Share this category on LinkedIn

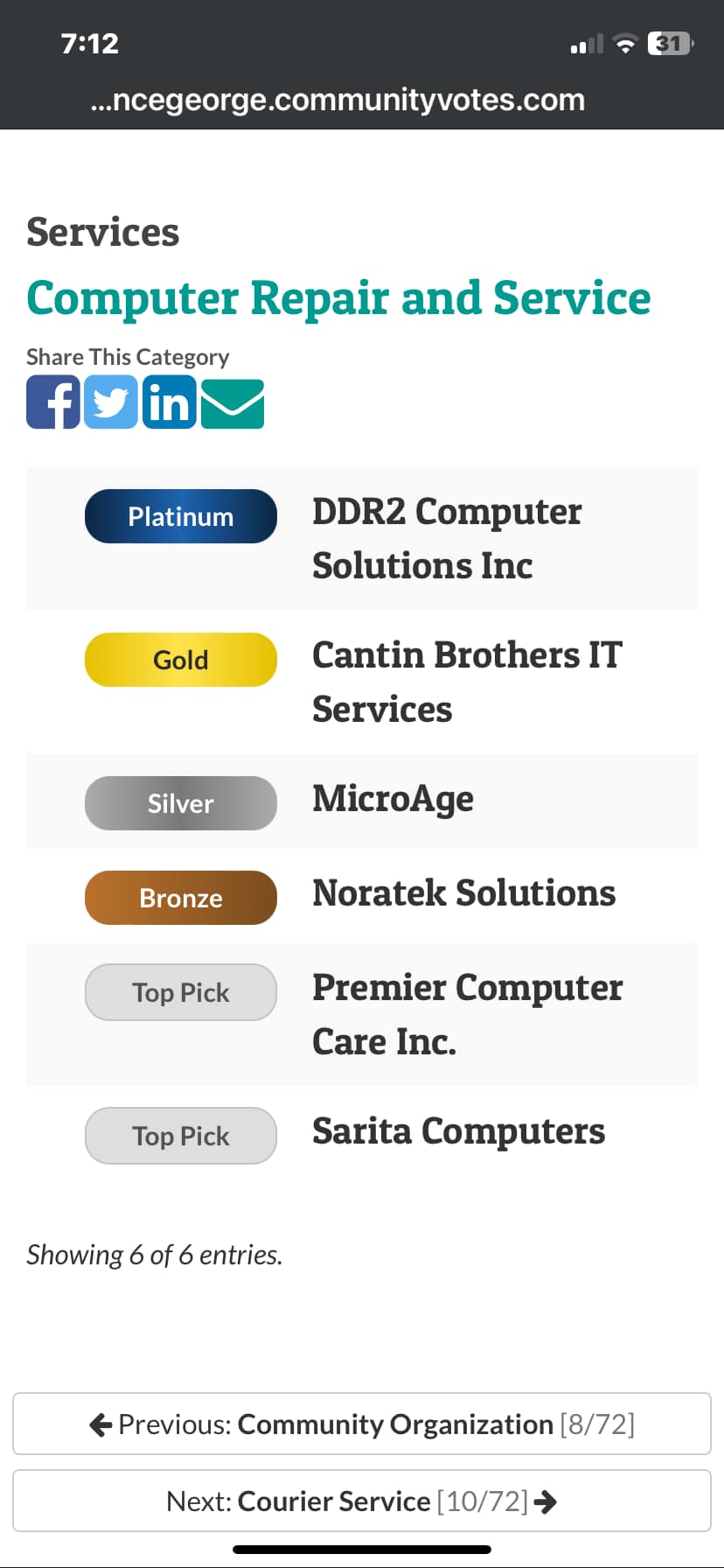coord(169,402)
